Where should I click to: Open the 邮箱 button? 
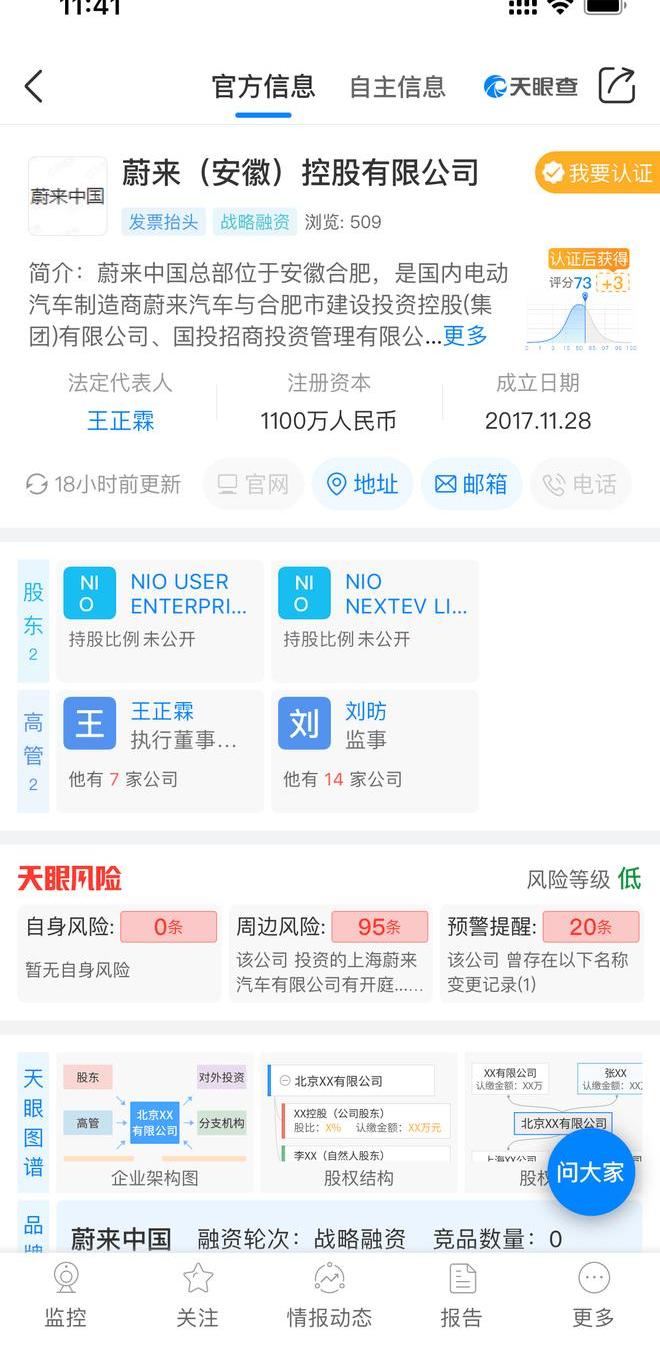coord(471,485)
